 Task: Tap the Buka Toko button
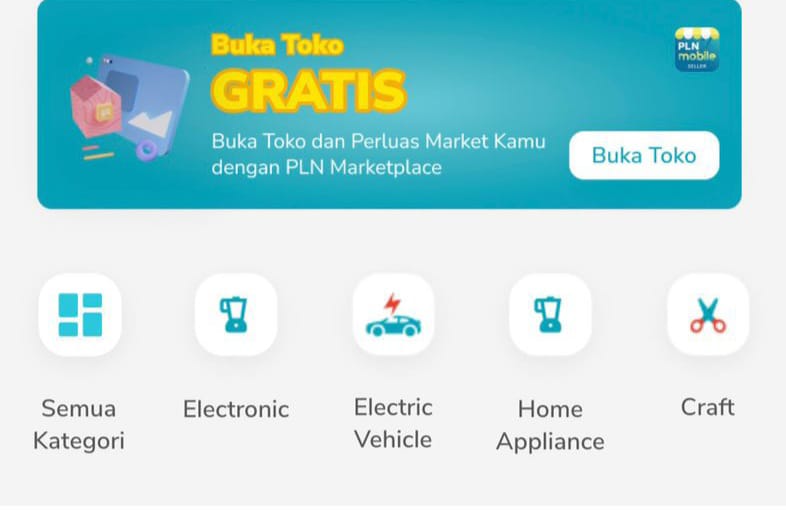click(644, 155)
